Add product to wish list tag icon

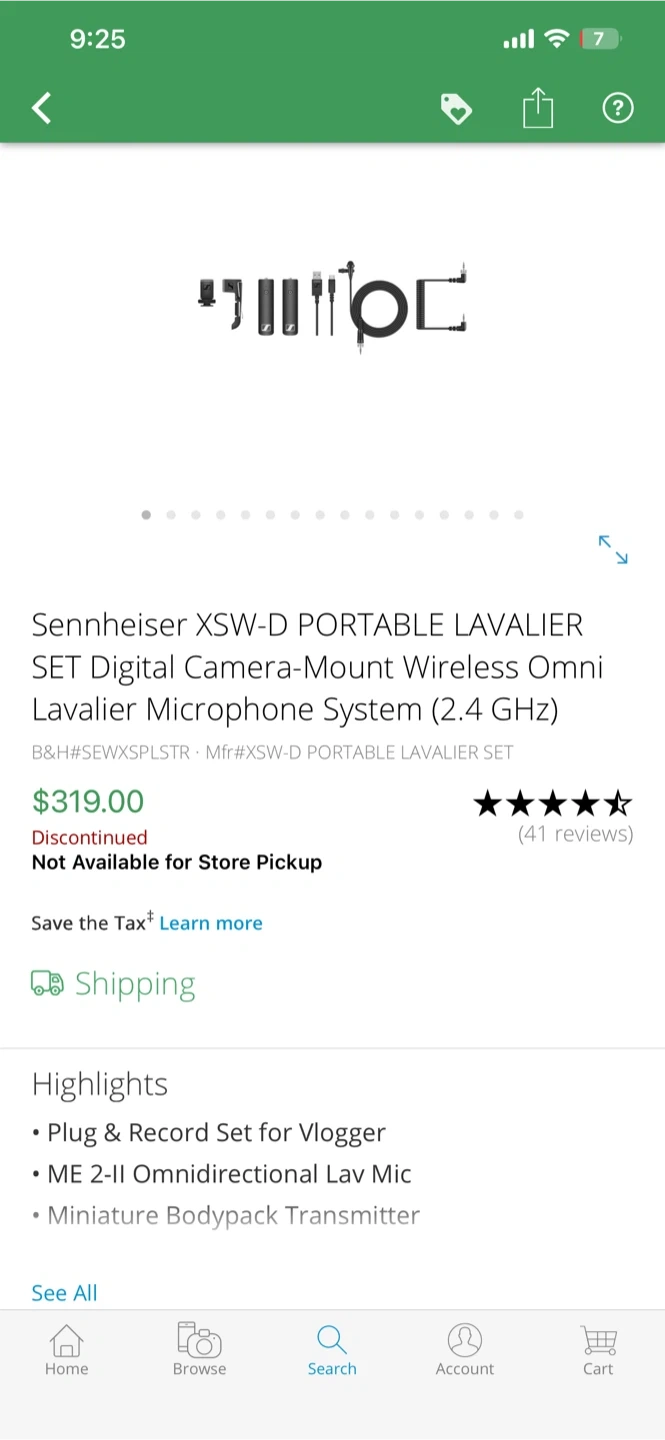(456, 108)
